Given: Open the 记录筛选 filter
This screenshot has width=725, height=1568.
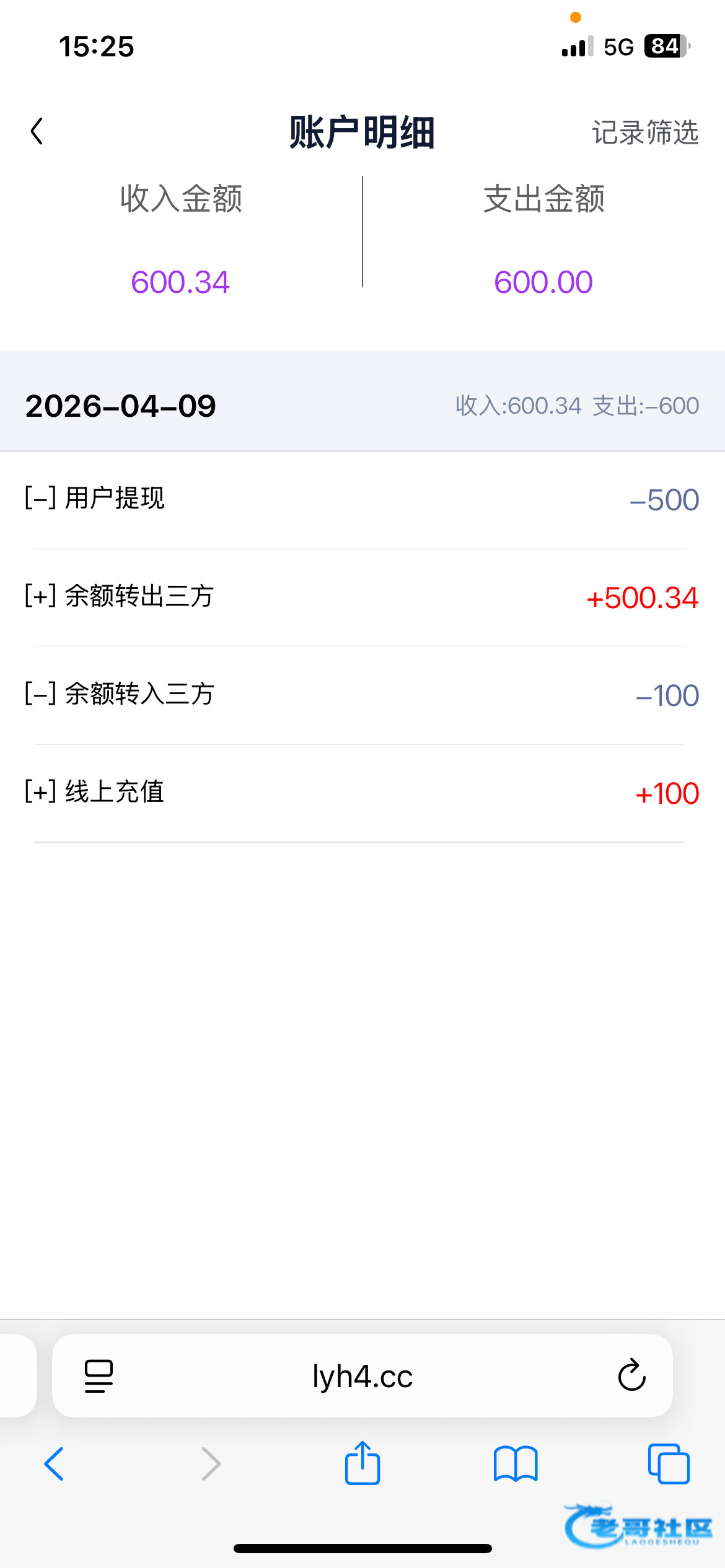Looking at the screenshot, I should (x=645, y=133).
